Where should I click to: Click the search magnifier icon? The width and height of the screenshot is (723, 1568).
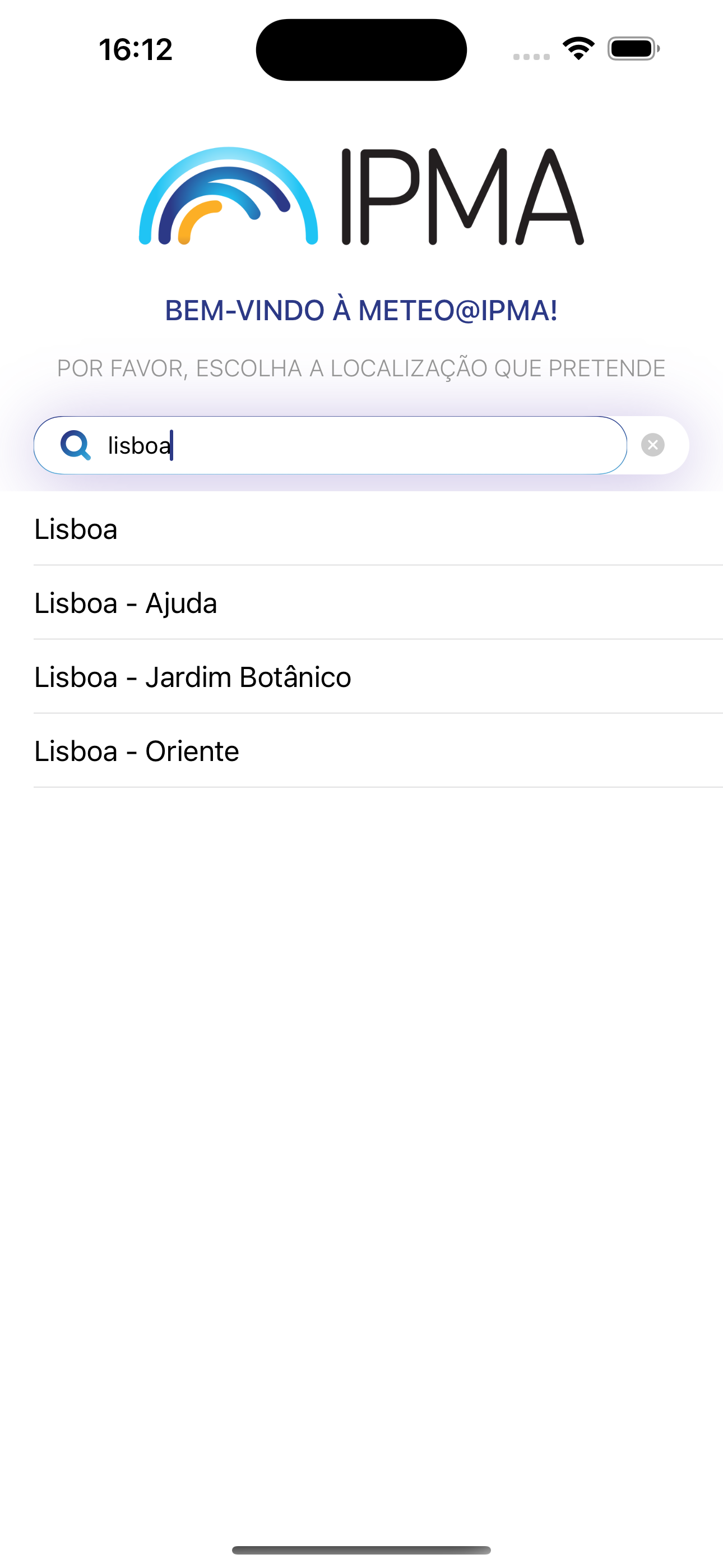[75, 445]
